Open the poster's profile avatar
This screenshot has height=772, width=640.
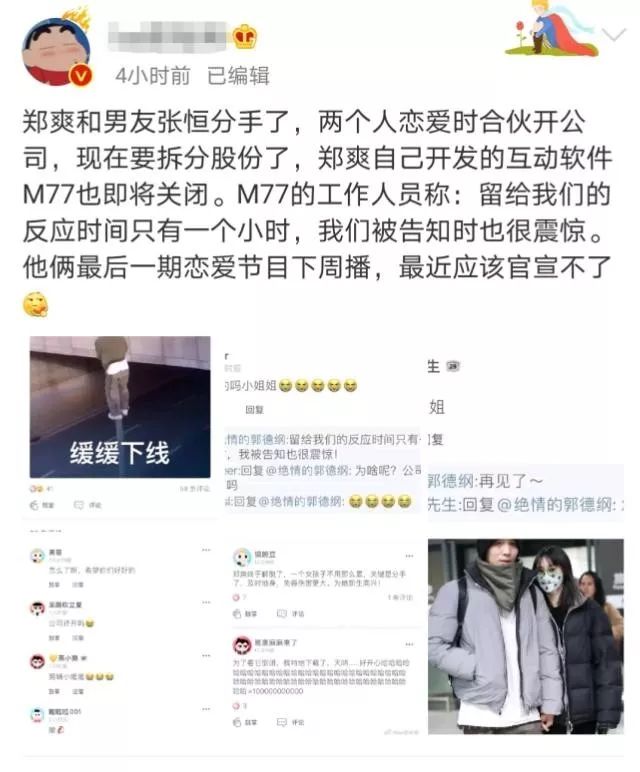point(55,52)
